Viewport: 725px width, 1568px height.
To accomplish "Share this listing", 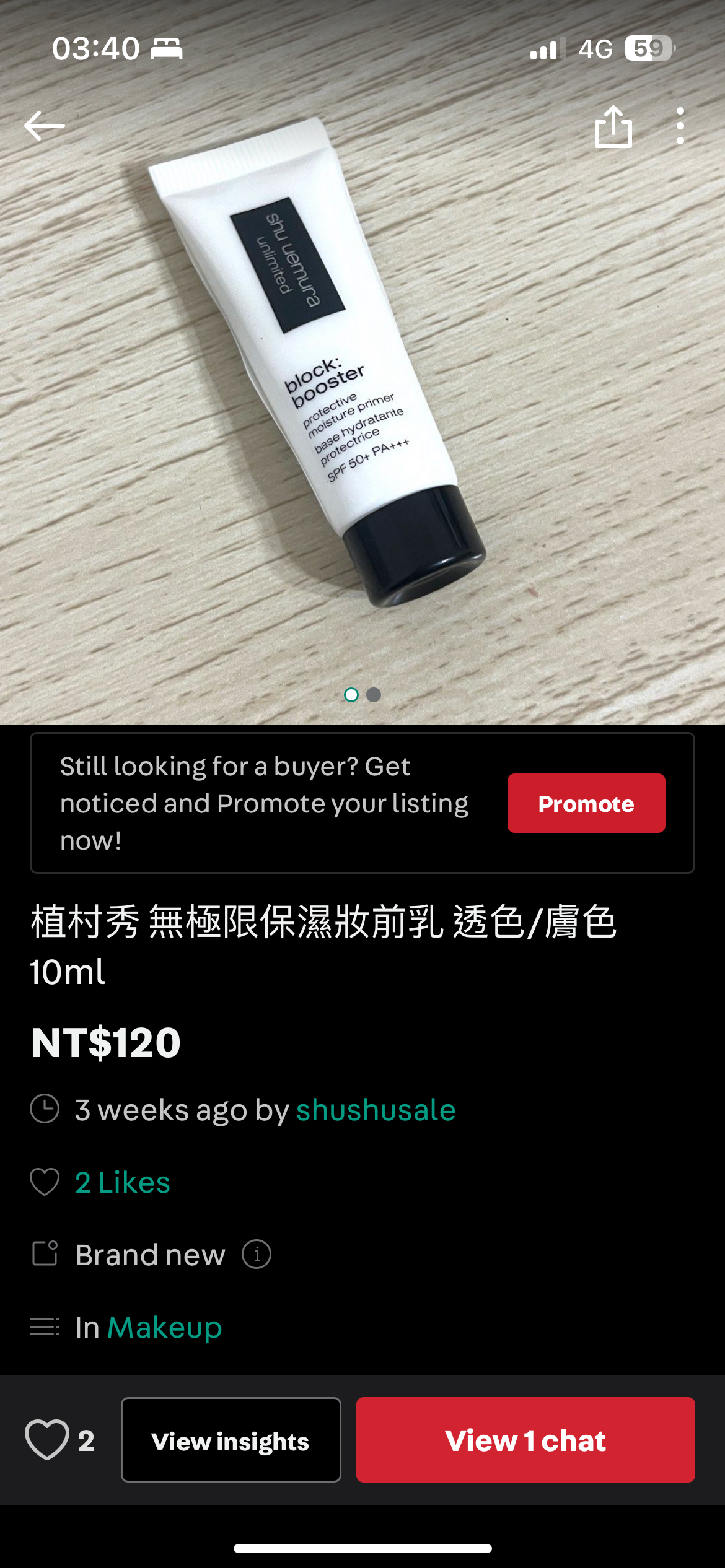I will (613, 126).
